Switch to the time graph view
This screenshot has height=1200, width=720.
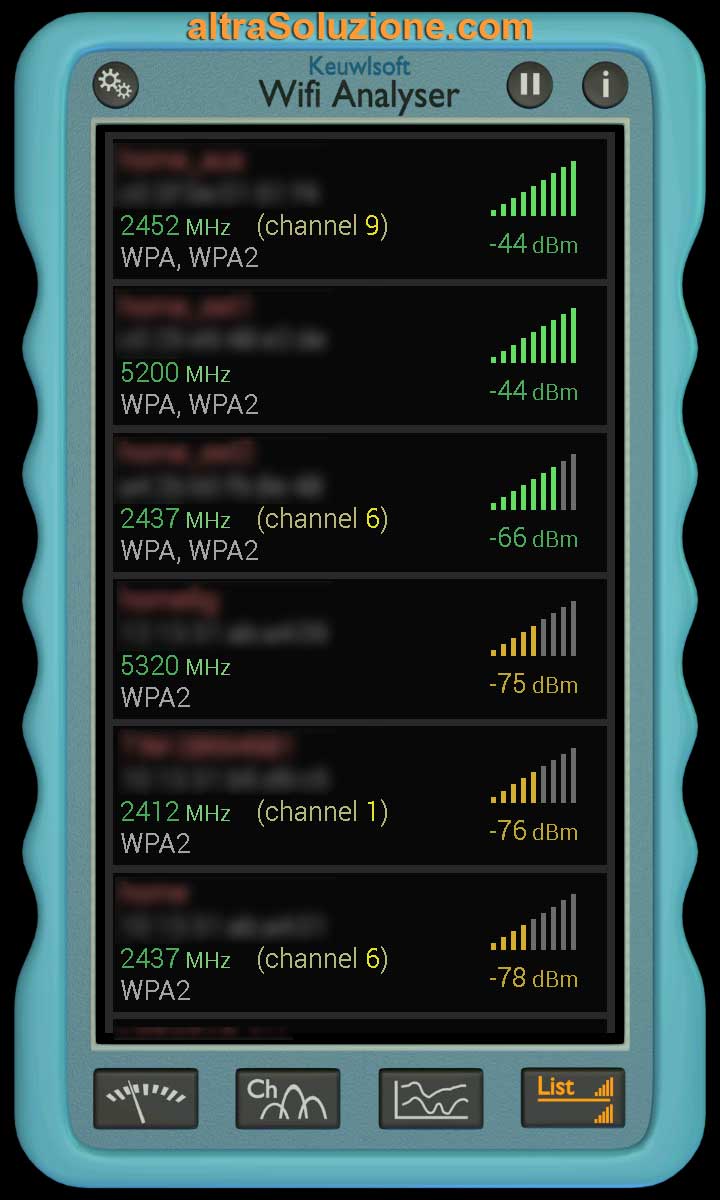click(x=431, y=1099)
